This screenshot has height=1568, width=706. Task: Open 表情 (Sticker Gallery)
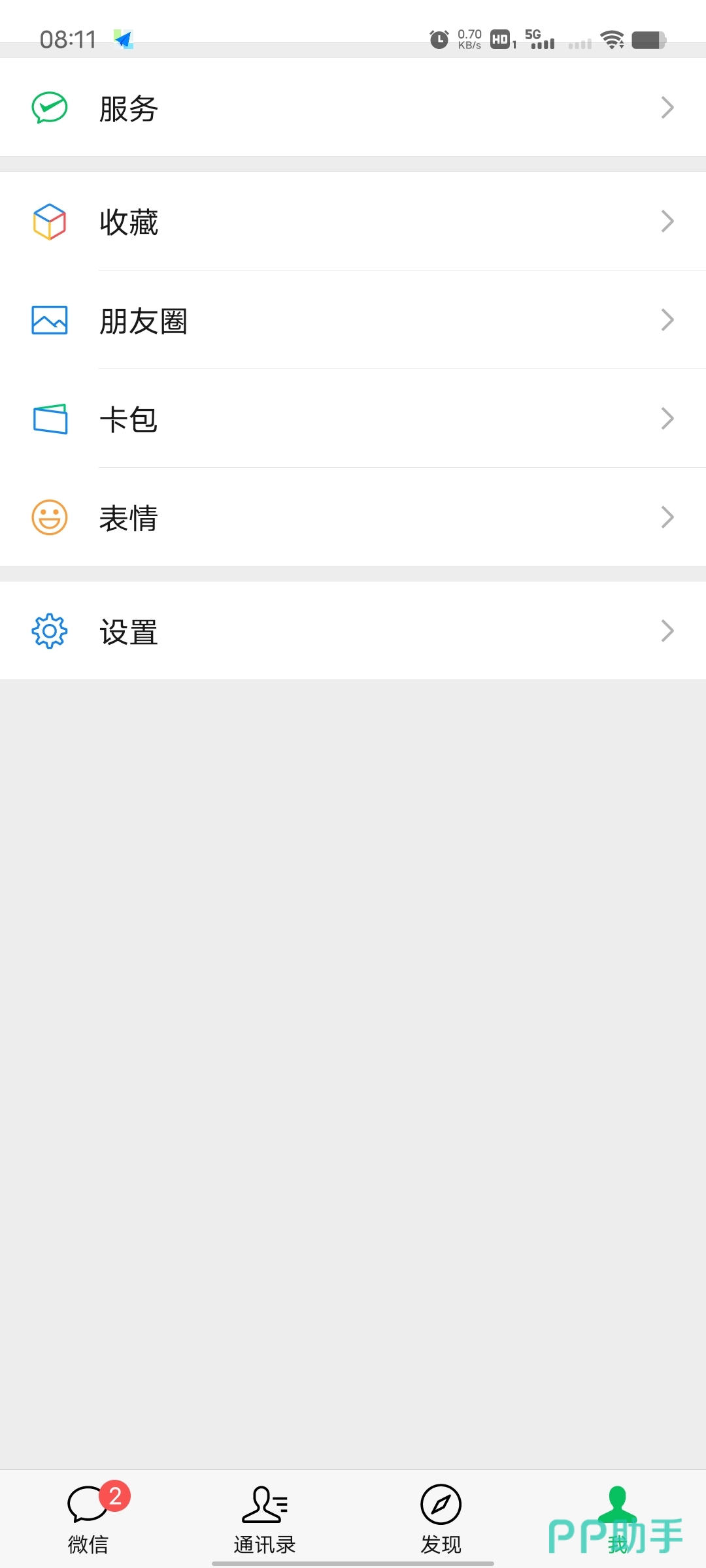point(353,517)
